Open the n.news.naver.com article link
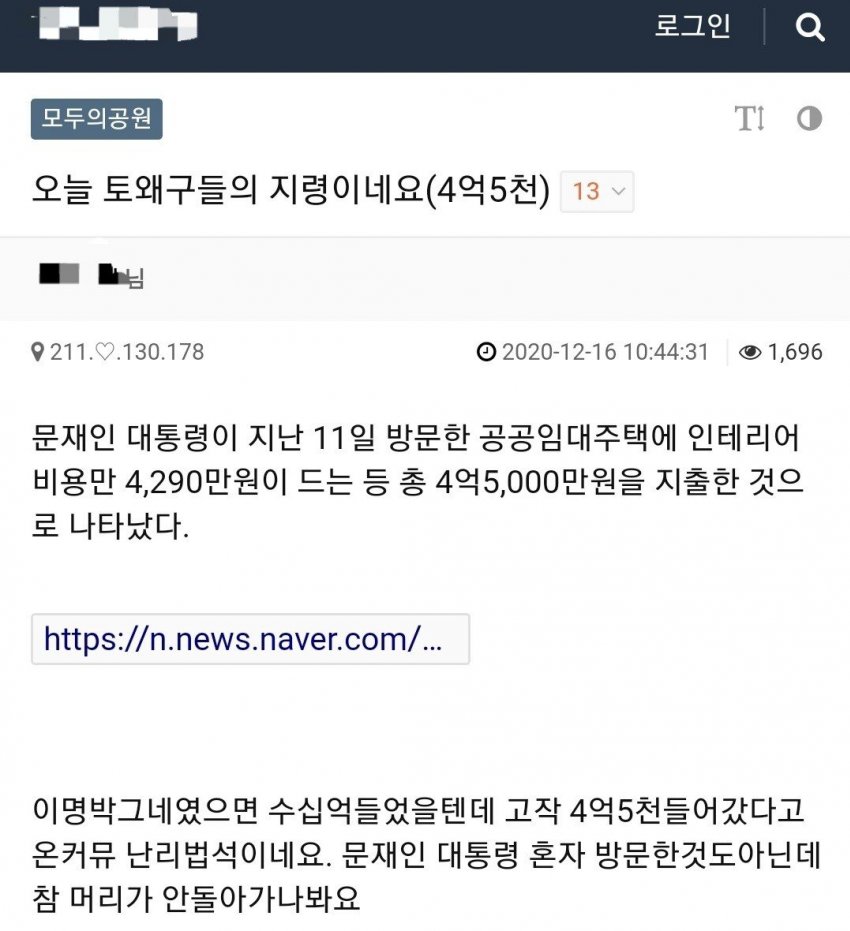The width and height of the screenshot is (850, 931). coord(250,639)
